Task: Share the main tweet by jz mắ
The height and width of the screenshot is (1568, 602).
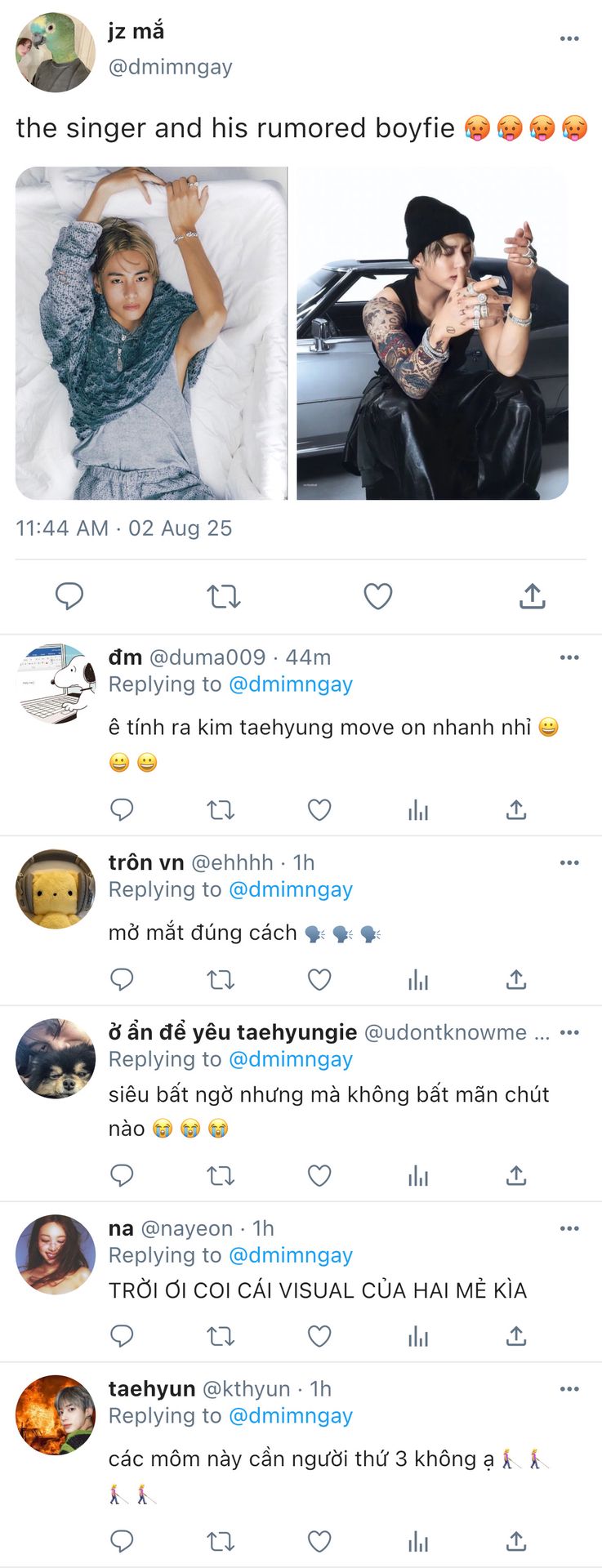Action: coord(532,596)
